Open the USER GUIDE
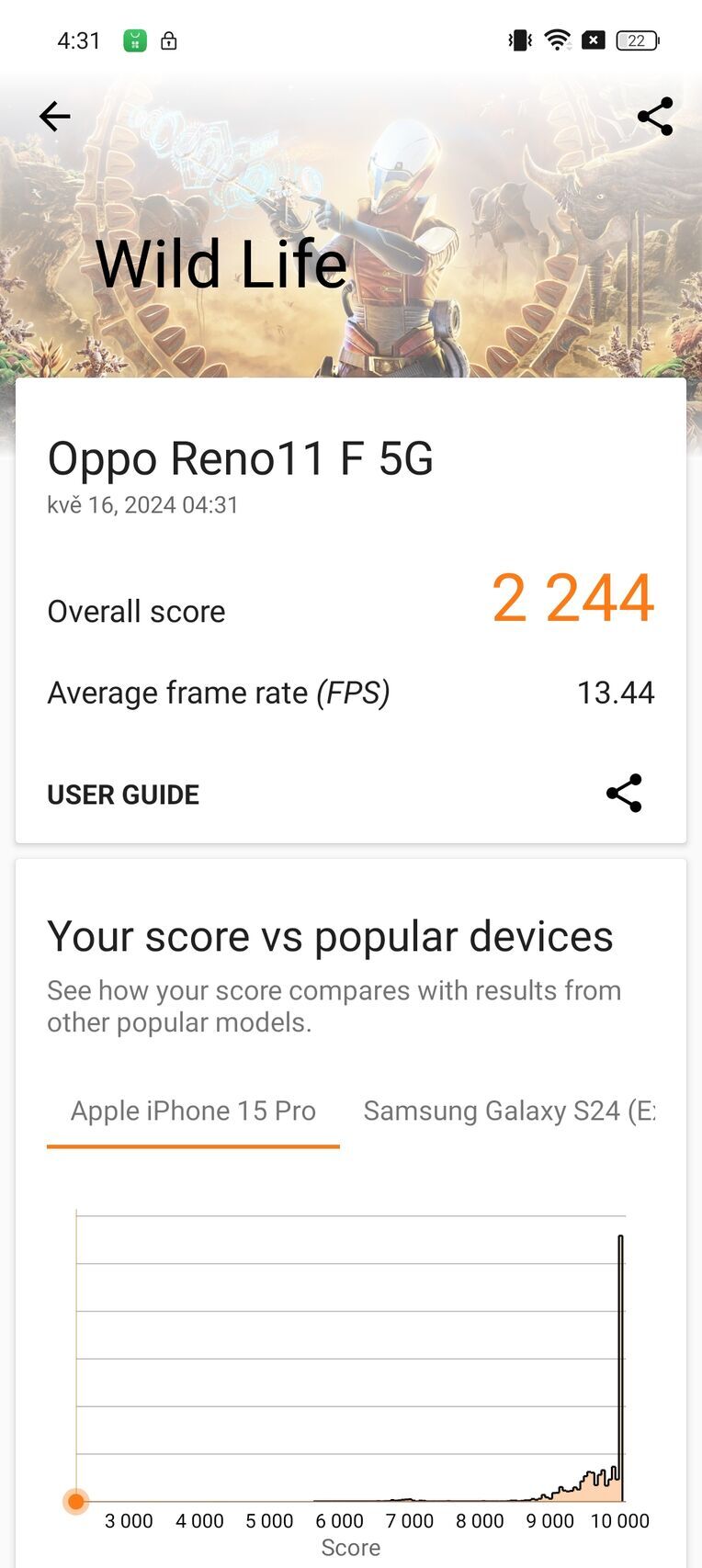The image size is (702, 1568). (123, 794)
